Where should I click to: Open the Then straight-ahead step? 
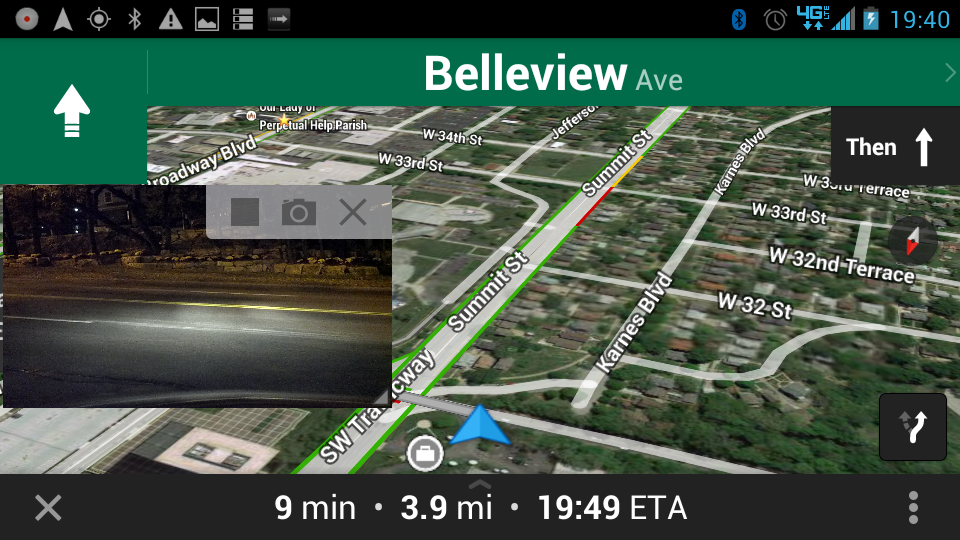pyautogui.click(x=894, y=147)
